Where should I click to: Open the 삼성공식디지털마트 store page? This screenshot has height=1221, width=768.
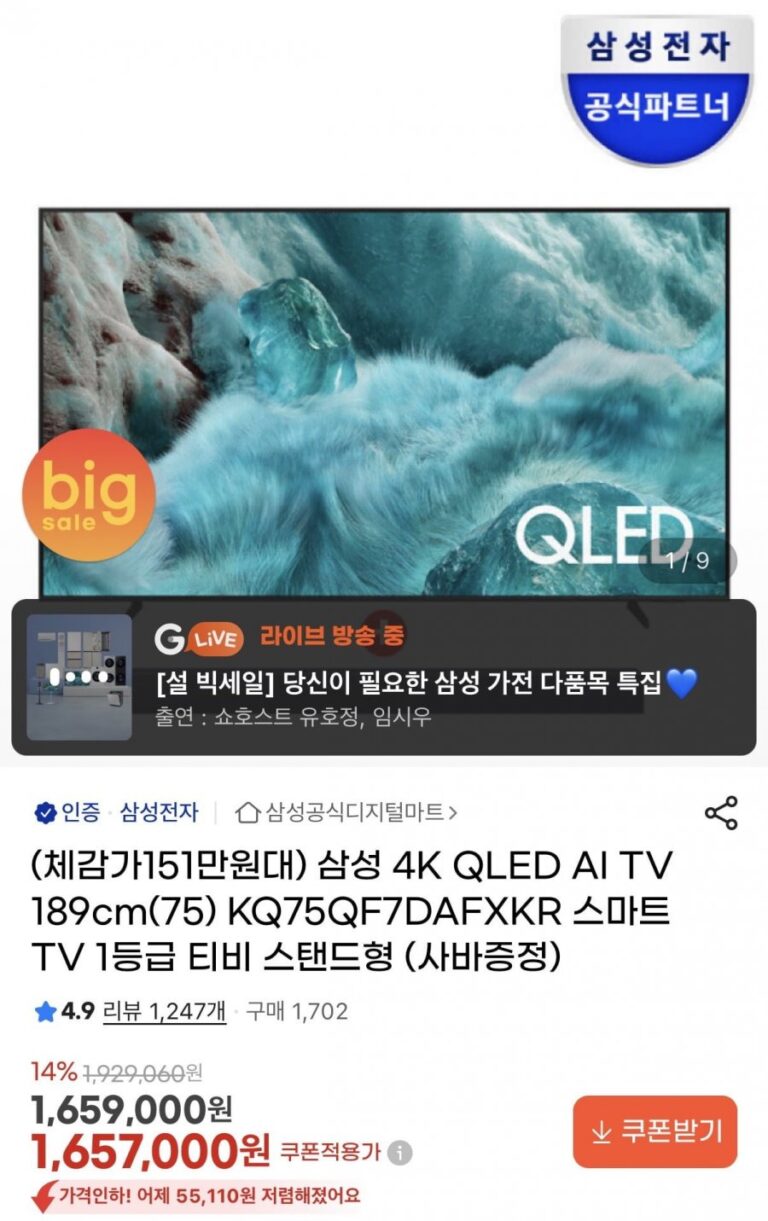pos(346,812)
